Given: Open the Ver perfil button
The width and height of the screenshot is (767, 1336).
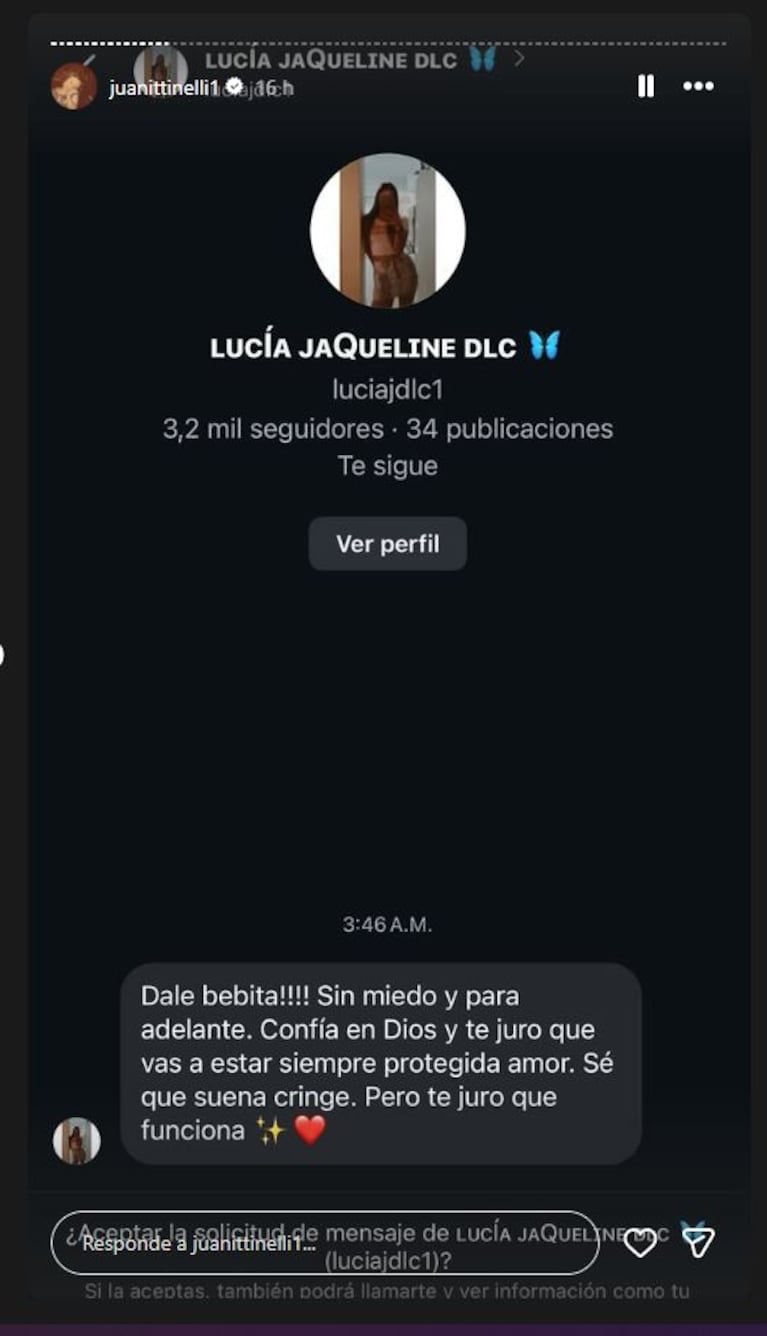Looking at the screenshot, I should (387, 543).
